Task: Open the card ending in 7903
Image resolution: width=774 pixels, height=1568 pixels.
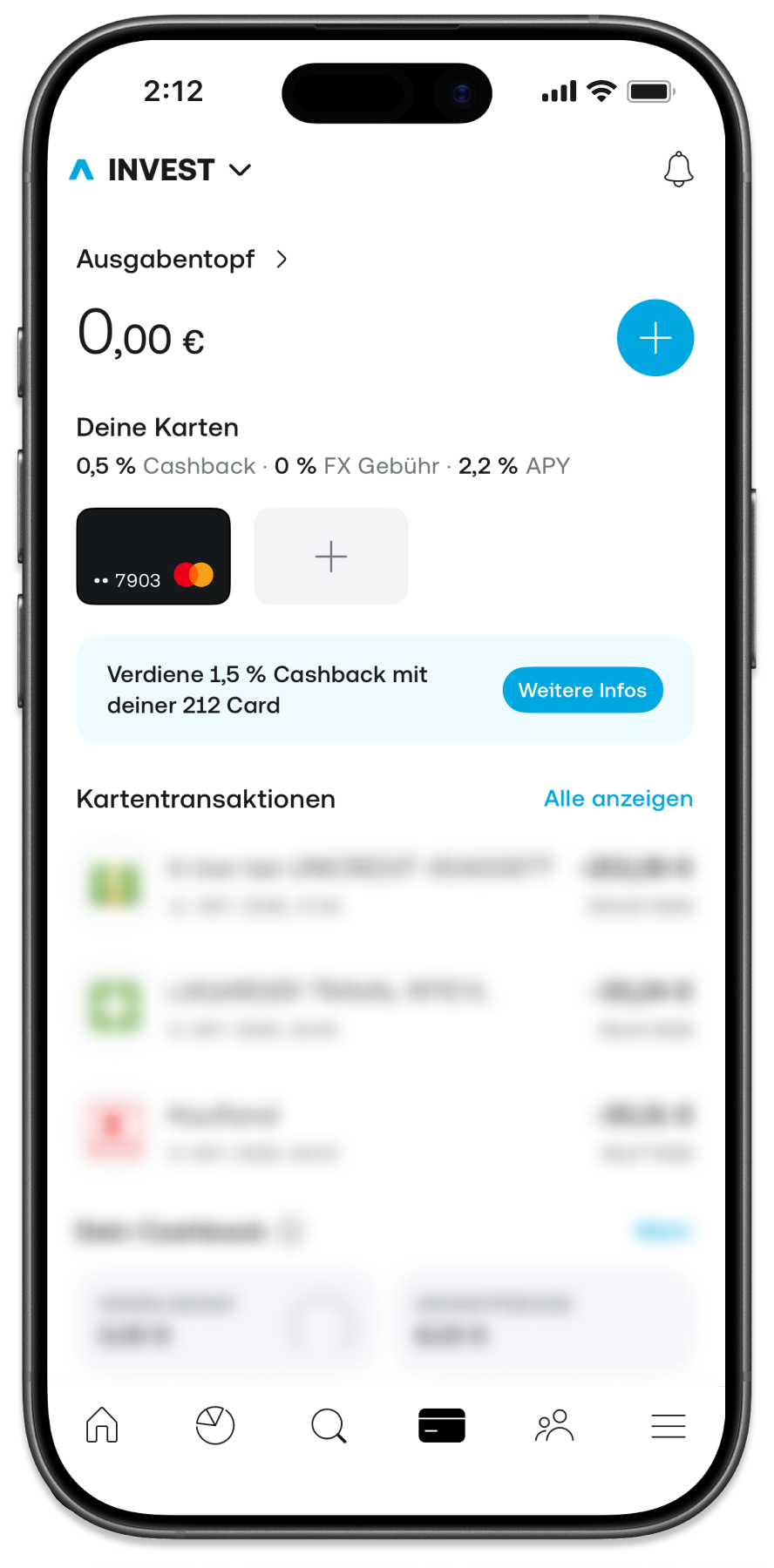Action: point(153,556)
